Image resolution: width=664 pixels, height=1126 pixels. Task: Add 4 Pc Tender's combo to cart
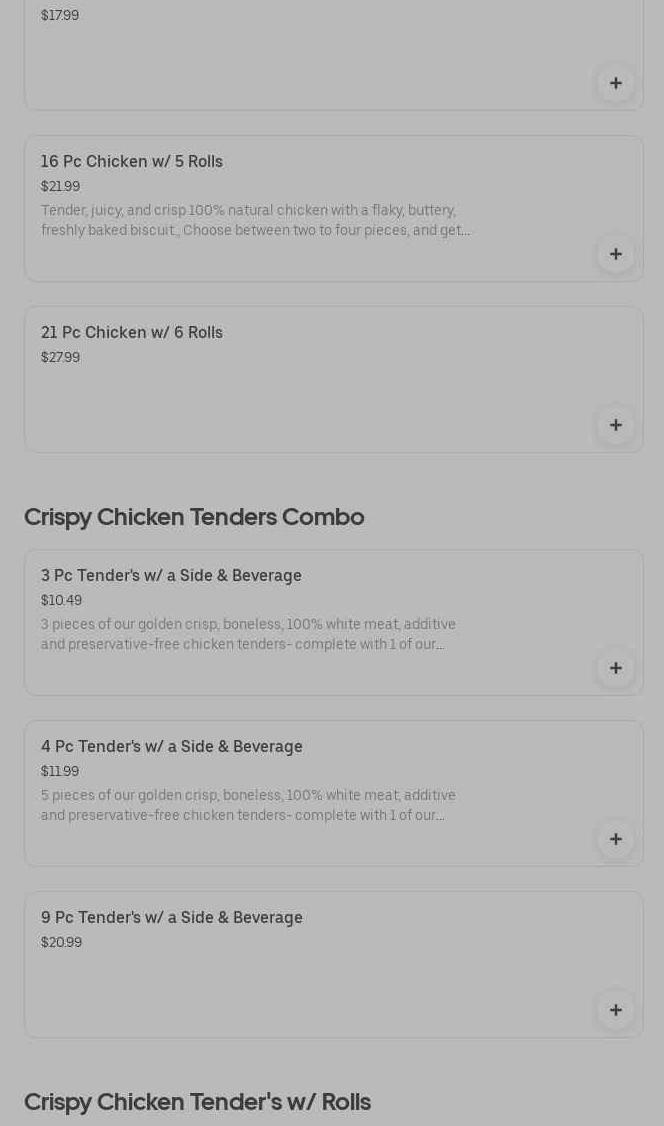615,839
